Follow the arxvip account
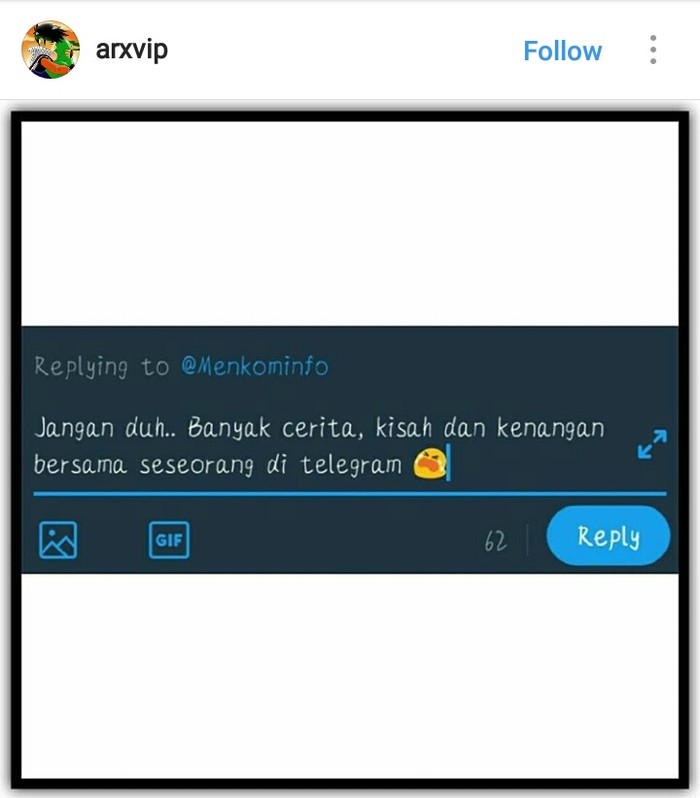This screenshot has width=700, height=798. pyautogui.click(x=562, y=51)
